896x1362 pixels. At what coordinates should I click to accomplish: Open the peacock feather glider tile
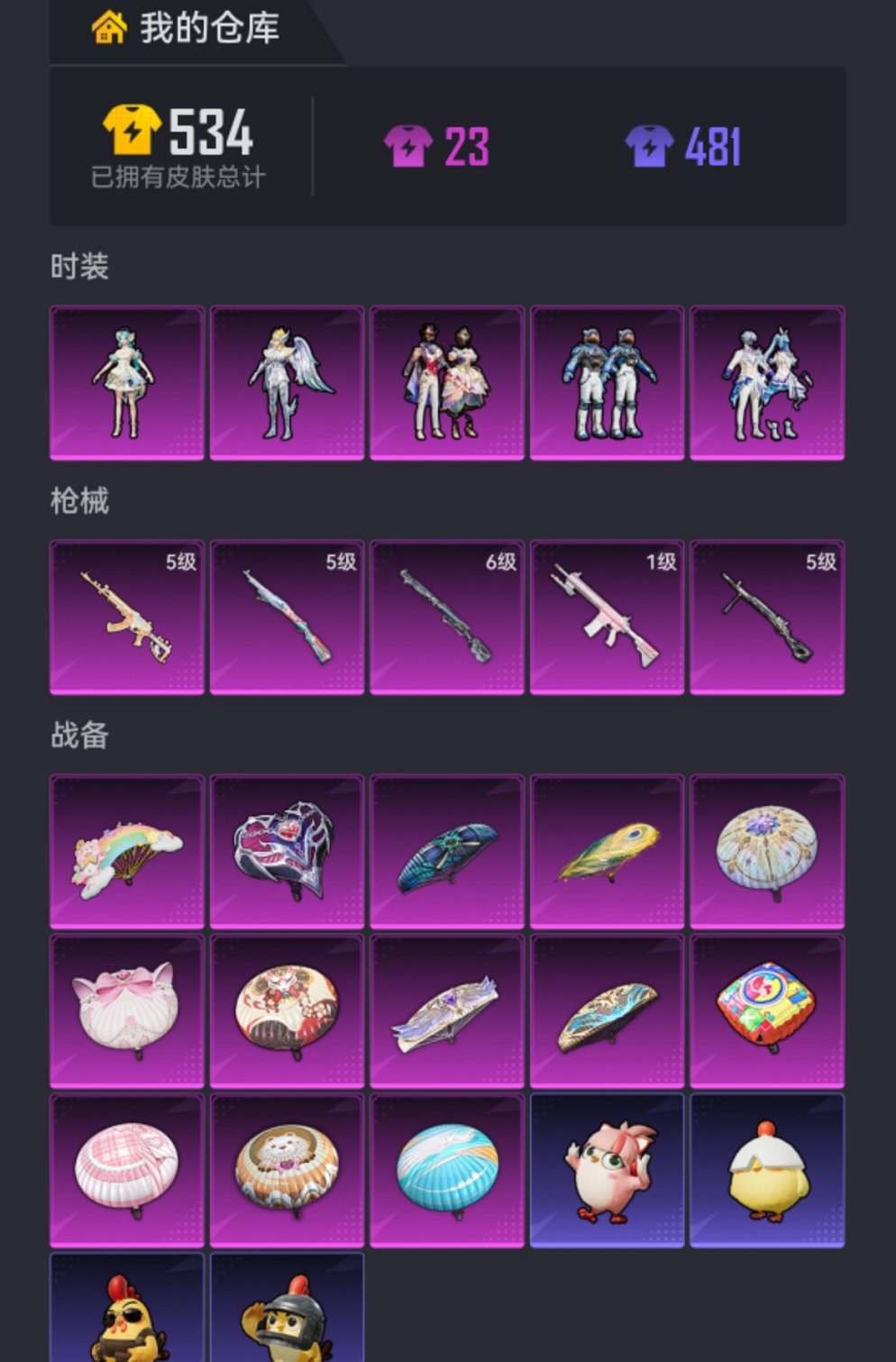[607, 852]
